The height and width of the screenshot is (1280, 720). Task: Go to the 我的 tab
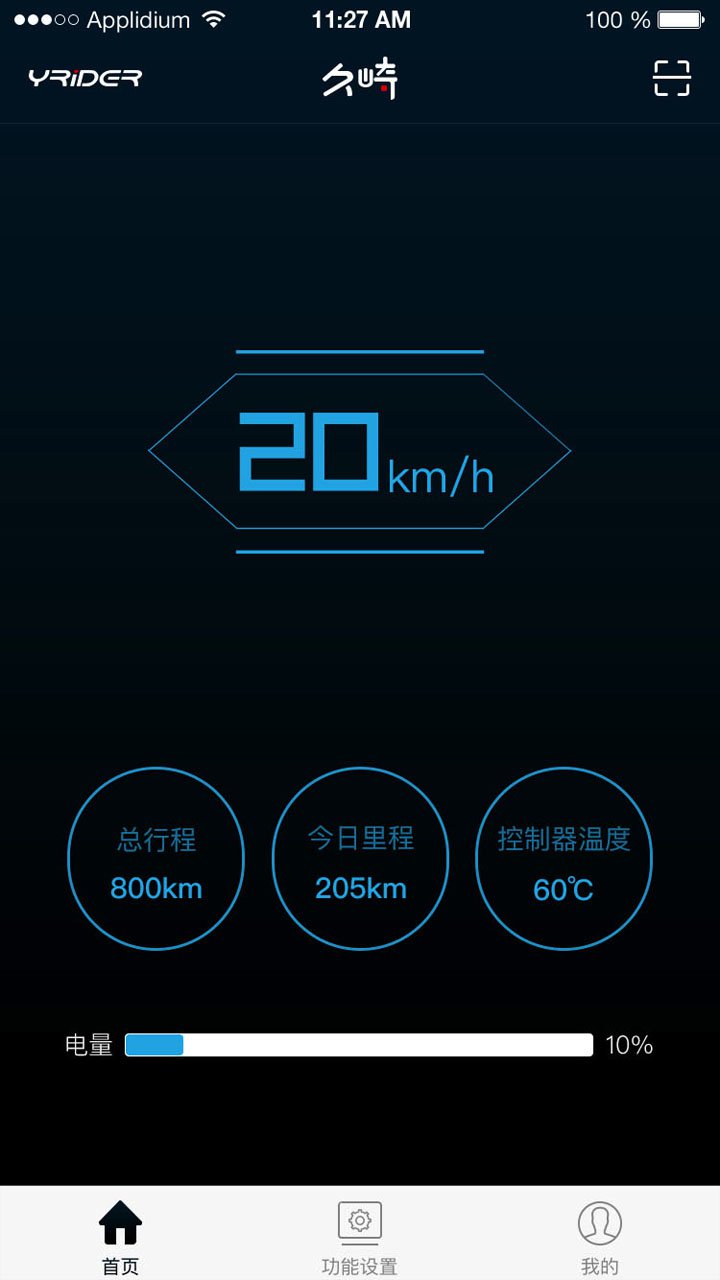(600, 1236)
